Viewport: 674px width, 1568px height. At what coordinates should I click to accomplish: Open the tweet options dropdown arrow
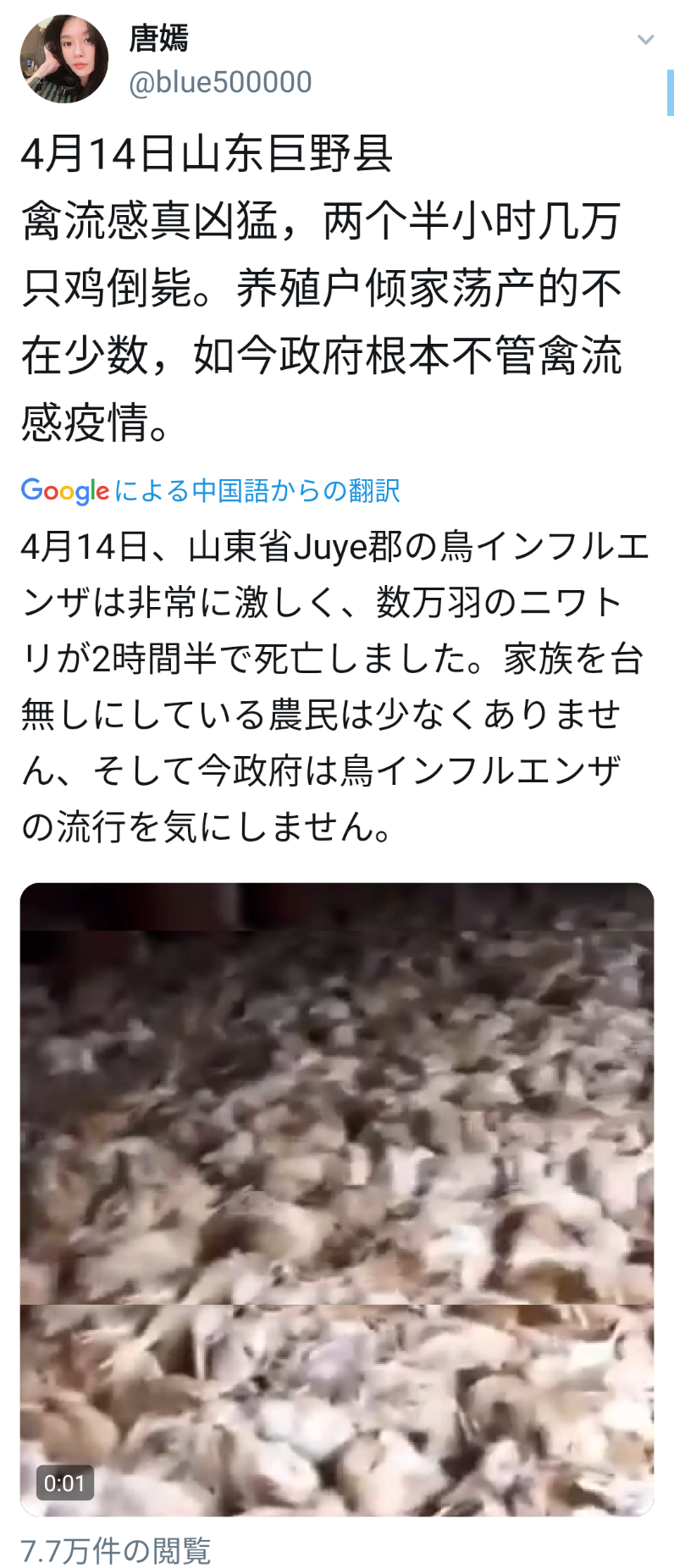(x=645, y=40)
